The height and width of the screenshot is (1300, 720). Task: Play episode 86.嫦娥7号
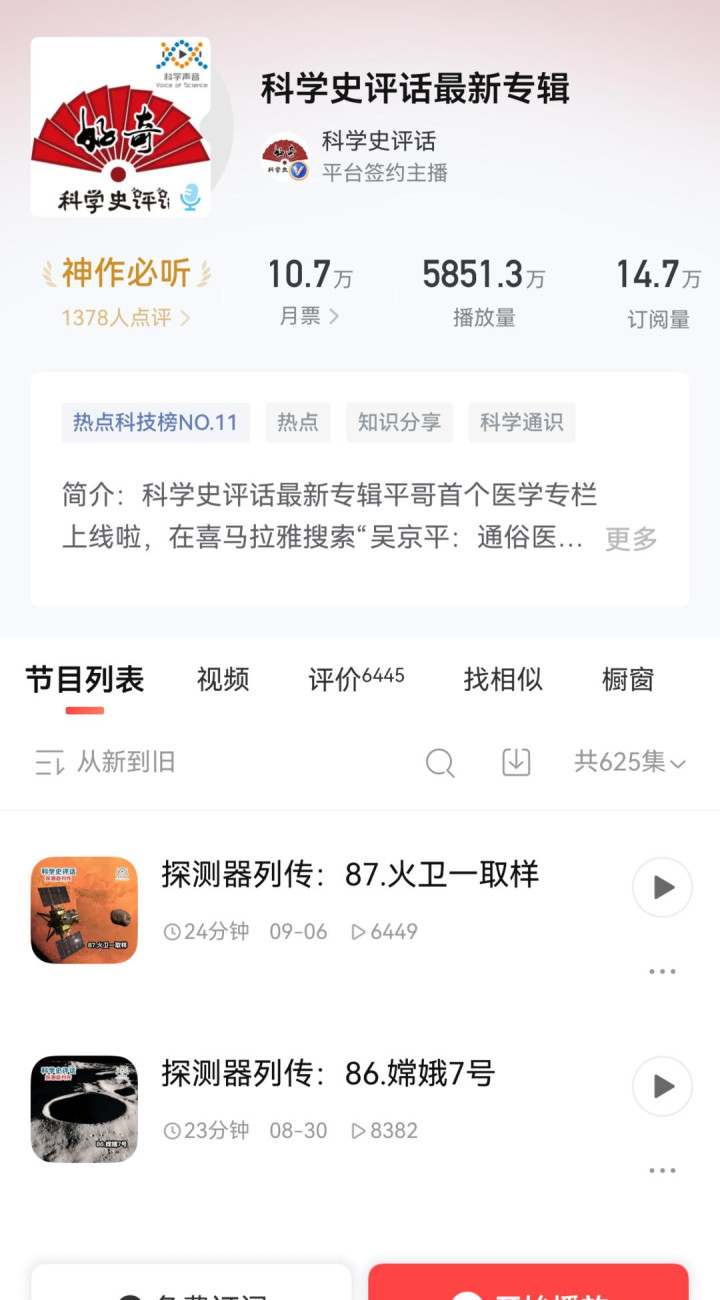point(662,1086)
